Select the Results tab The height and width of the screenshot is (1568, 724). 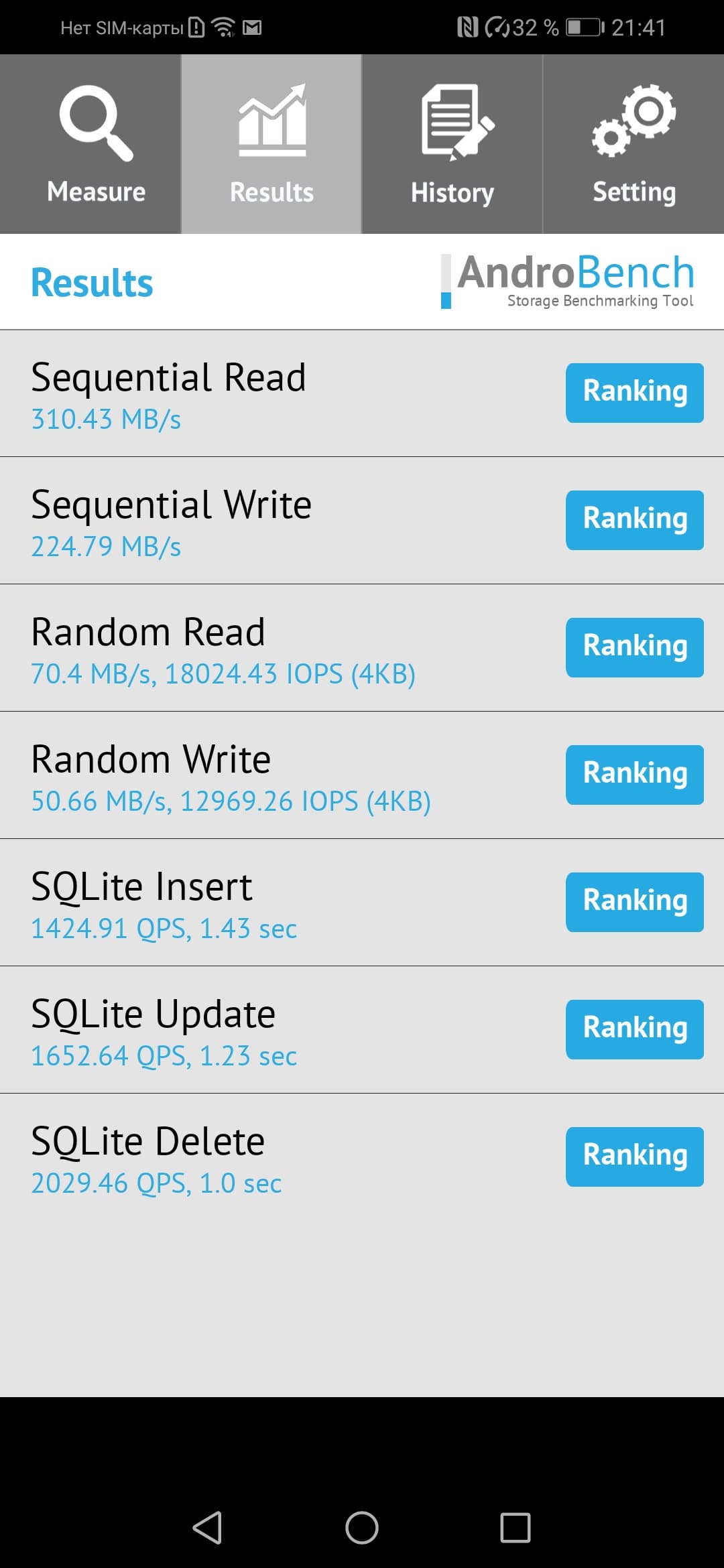pos(271,144)
